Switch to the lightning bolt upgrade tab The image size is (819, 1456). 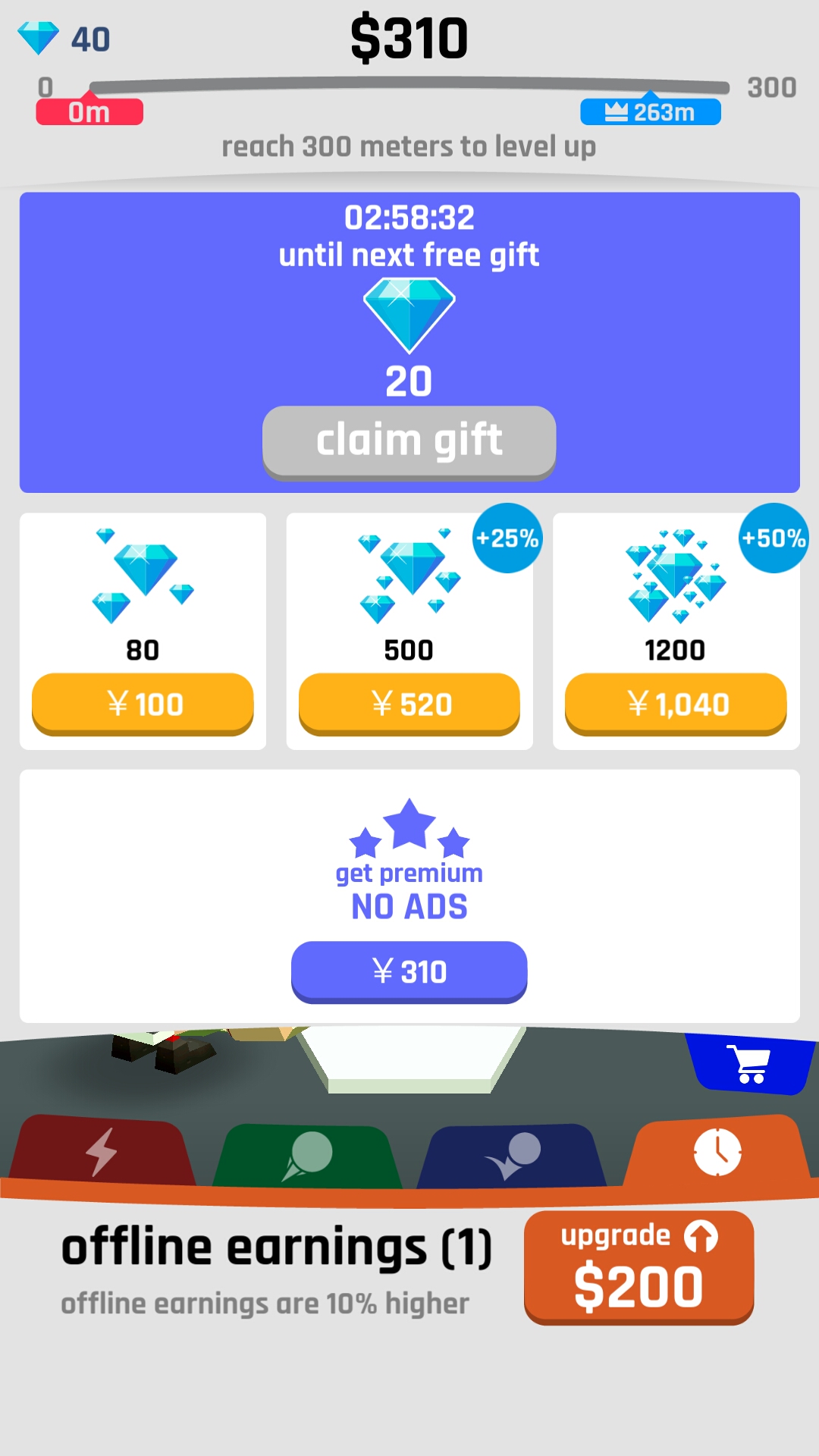[101, 1153]
